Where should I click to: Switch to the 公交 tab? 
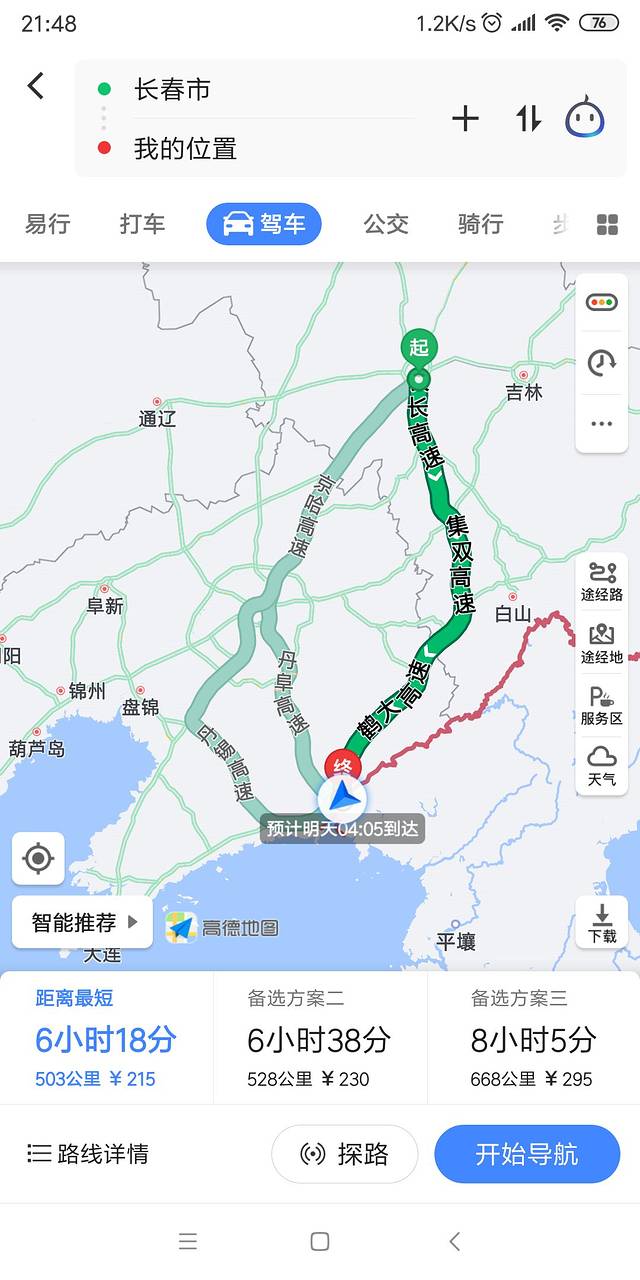[x=386, y=224]
